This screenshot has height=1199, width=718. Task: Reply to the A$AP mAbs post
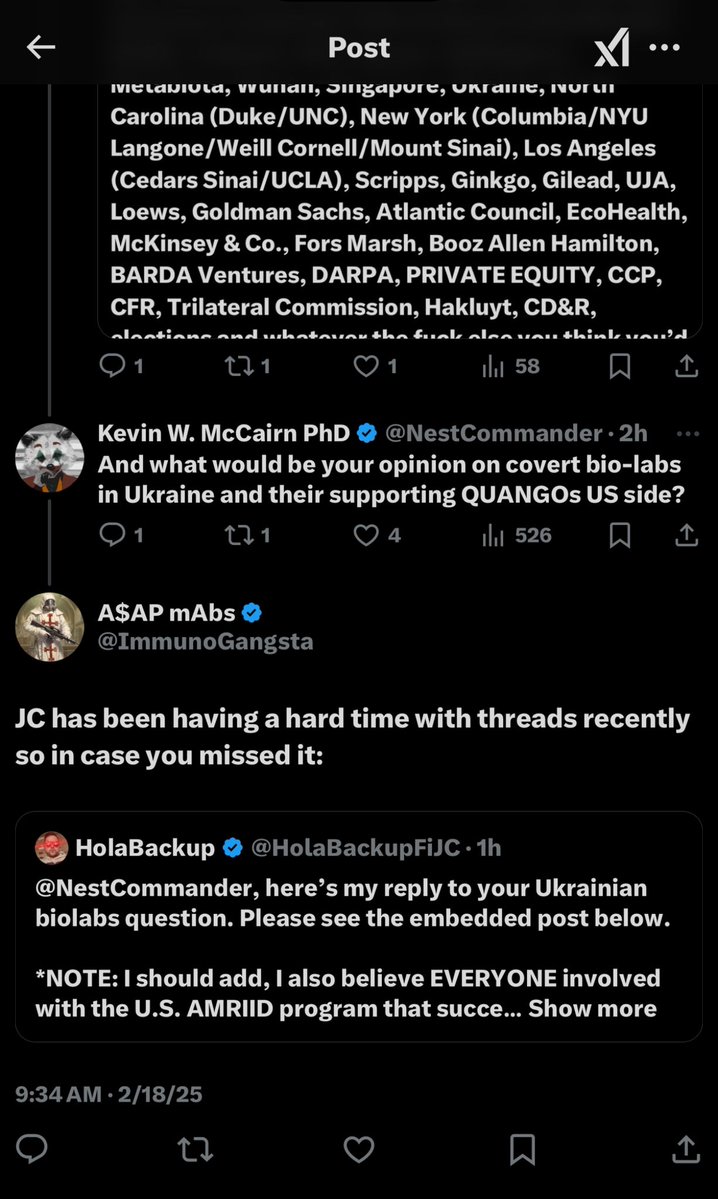tap(32, 1149)
